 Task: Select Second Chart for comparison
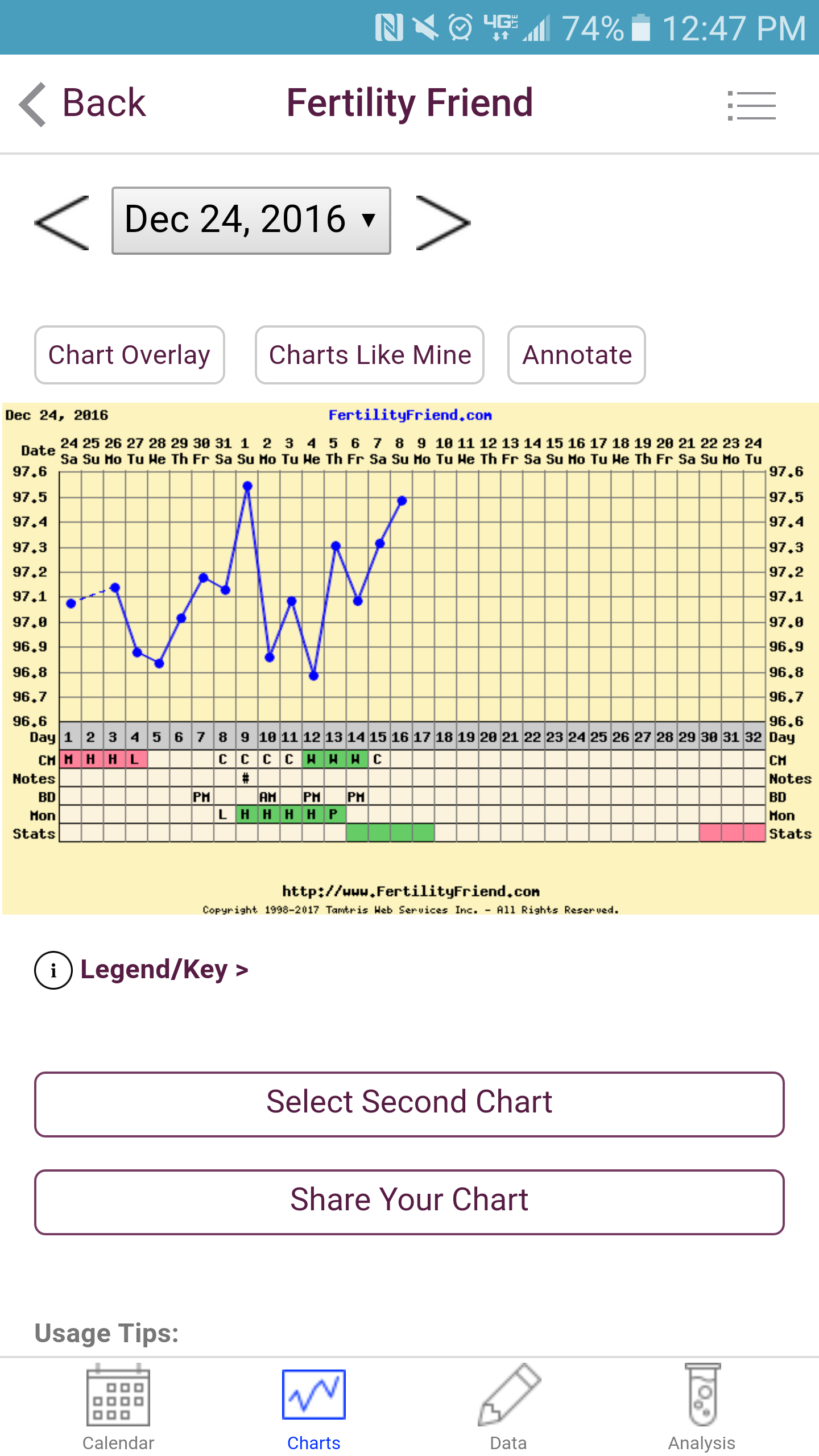(x=409, y=1104)
